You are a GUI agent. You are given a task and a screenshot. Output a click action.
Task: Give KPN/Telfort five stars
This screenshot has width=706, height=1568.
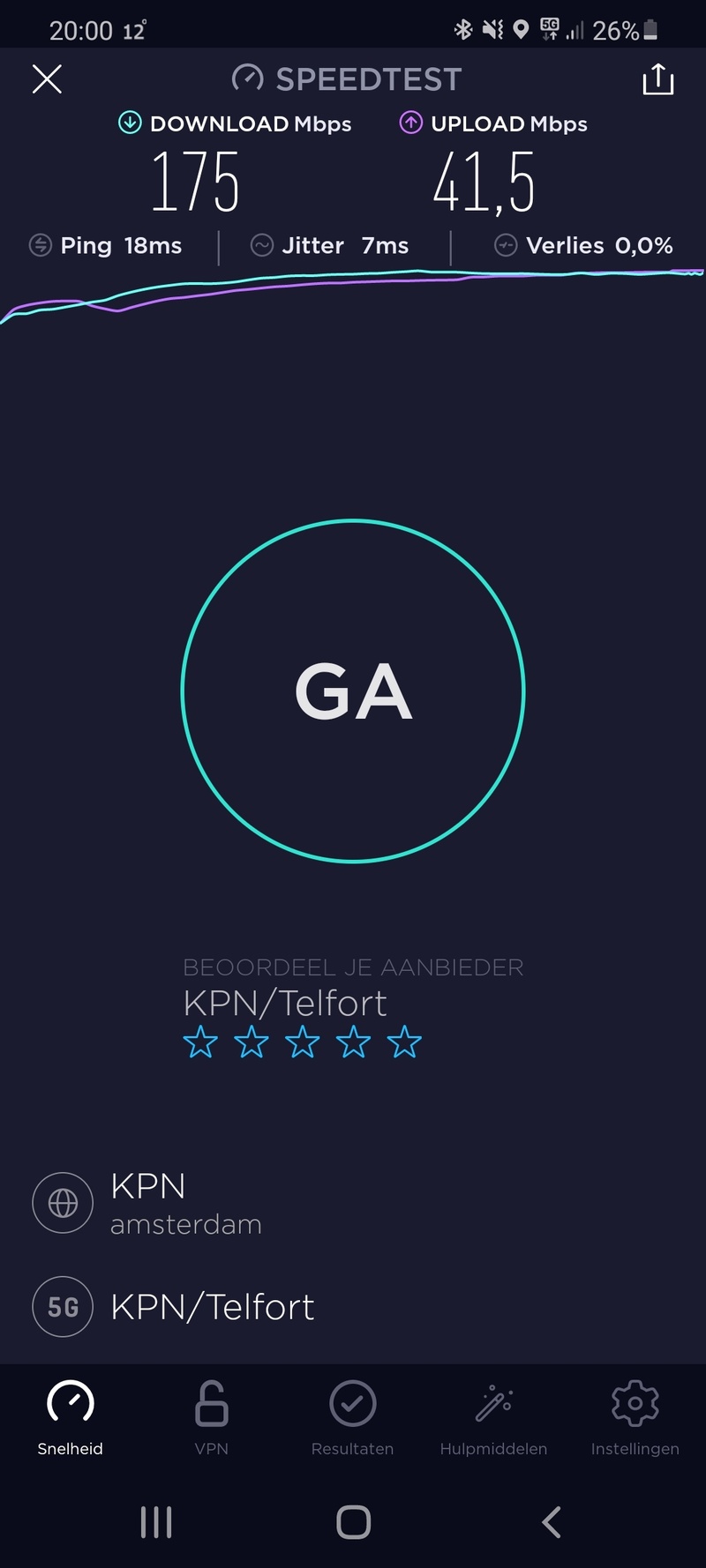tap(404, 1042)
